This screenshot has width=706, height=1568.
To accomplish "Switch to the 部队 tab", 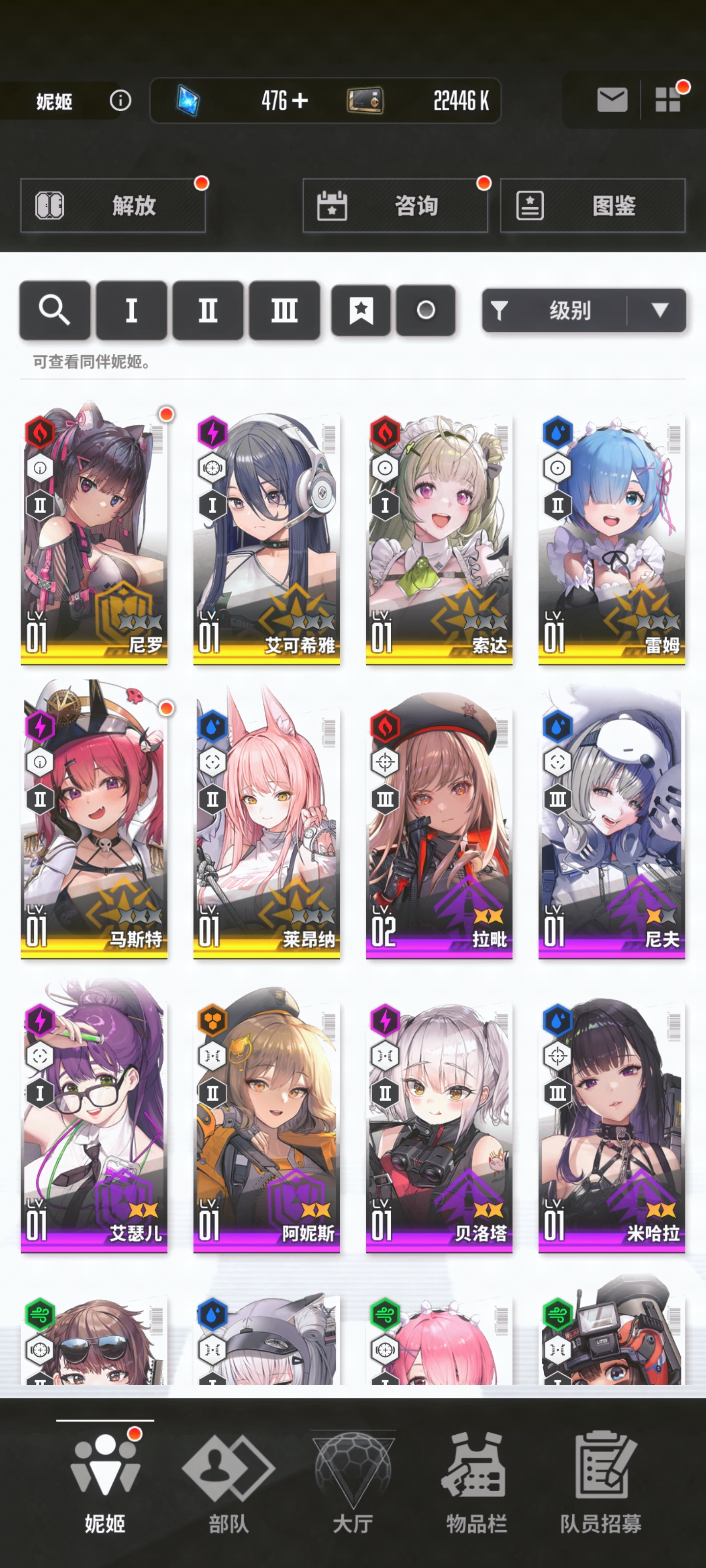I will [228, 1482].
